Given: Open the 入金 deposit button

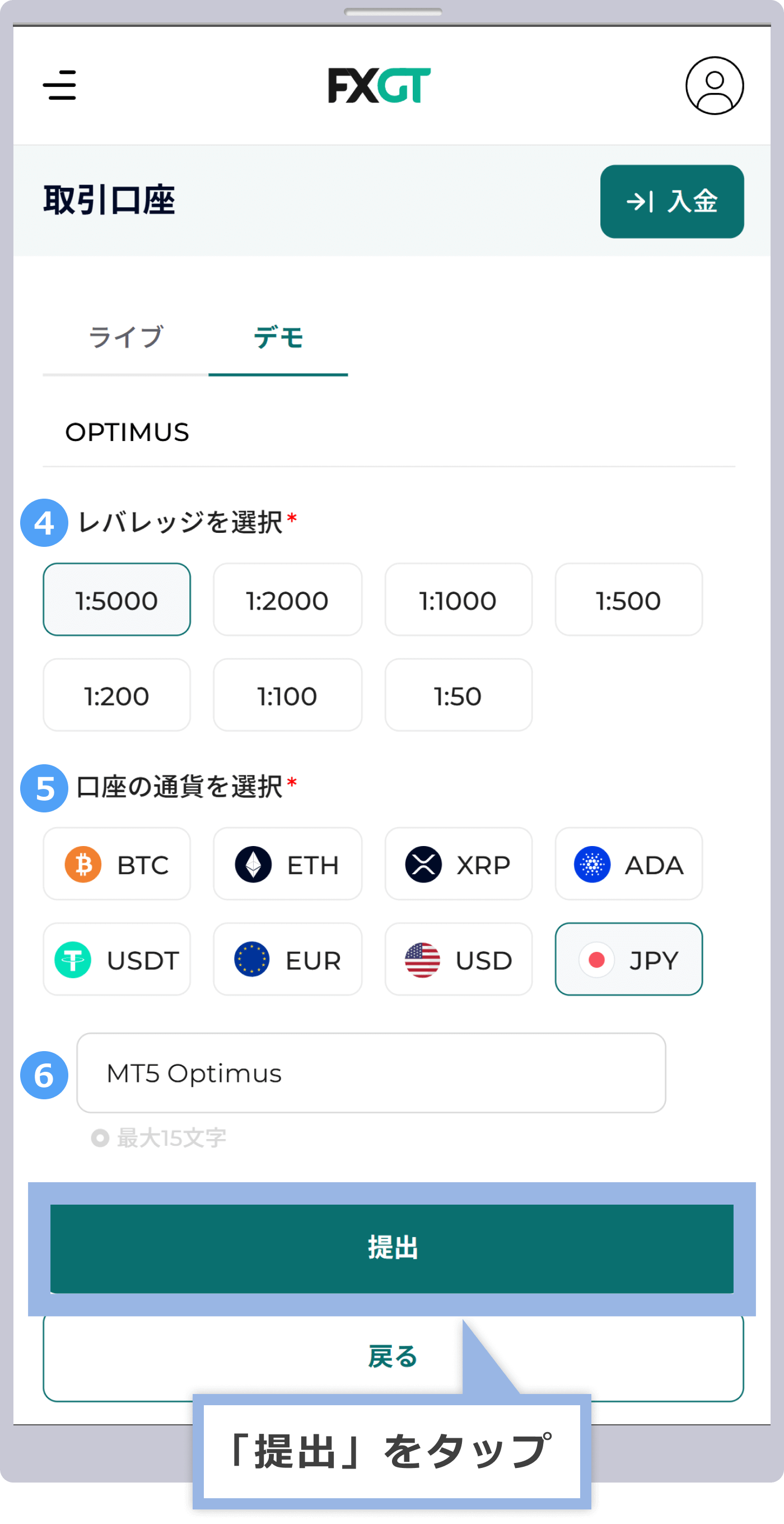Looking at the screenshot, I should (672, 202).
